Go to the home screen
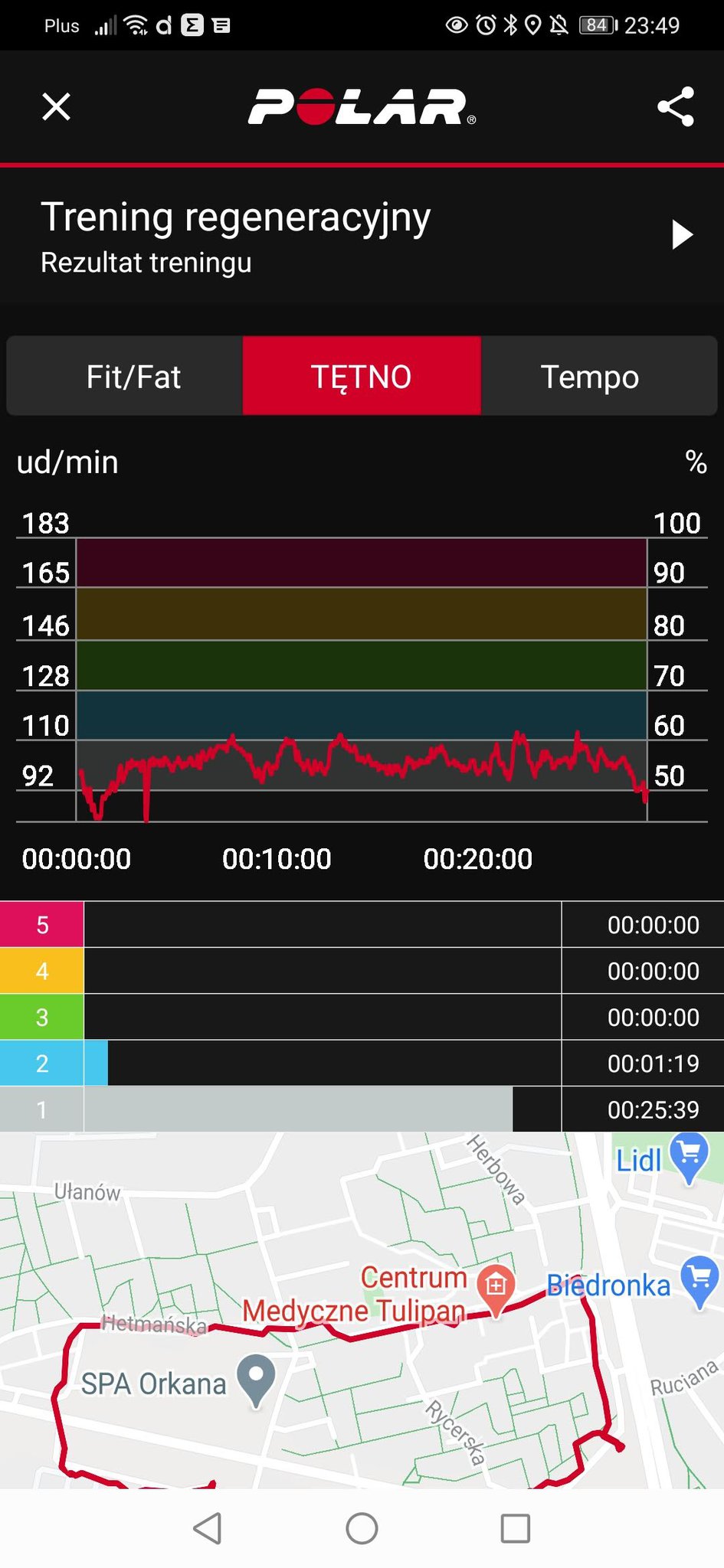Image resolution: width=724 pixels, height=1568 pixels. (362, 1528)
